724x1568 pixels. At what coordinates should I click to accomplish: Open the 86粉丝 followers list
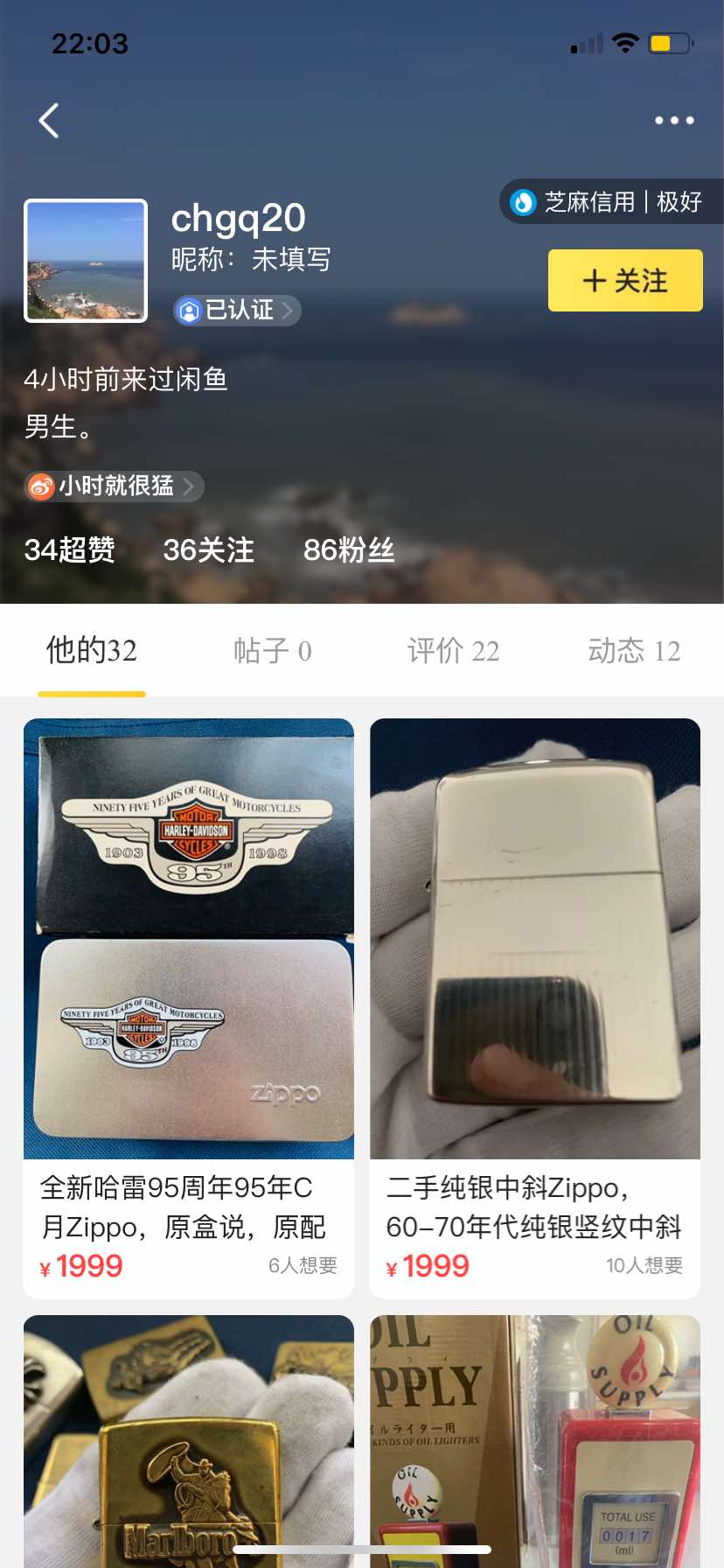[348, 549]
